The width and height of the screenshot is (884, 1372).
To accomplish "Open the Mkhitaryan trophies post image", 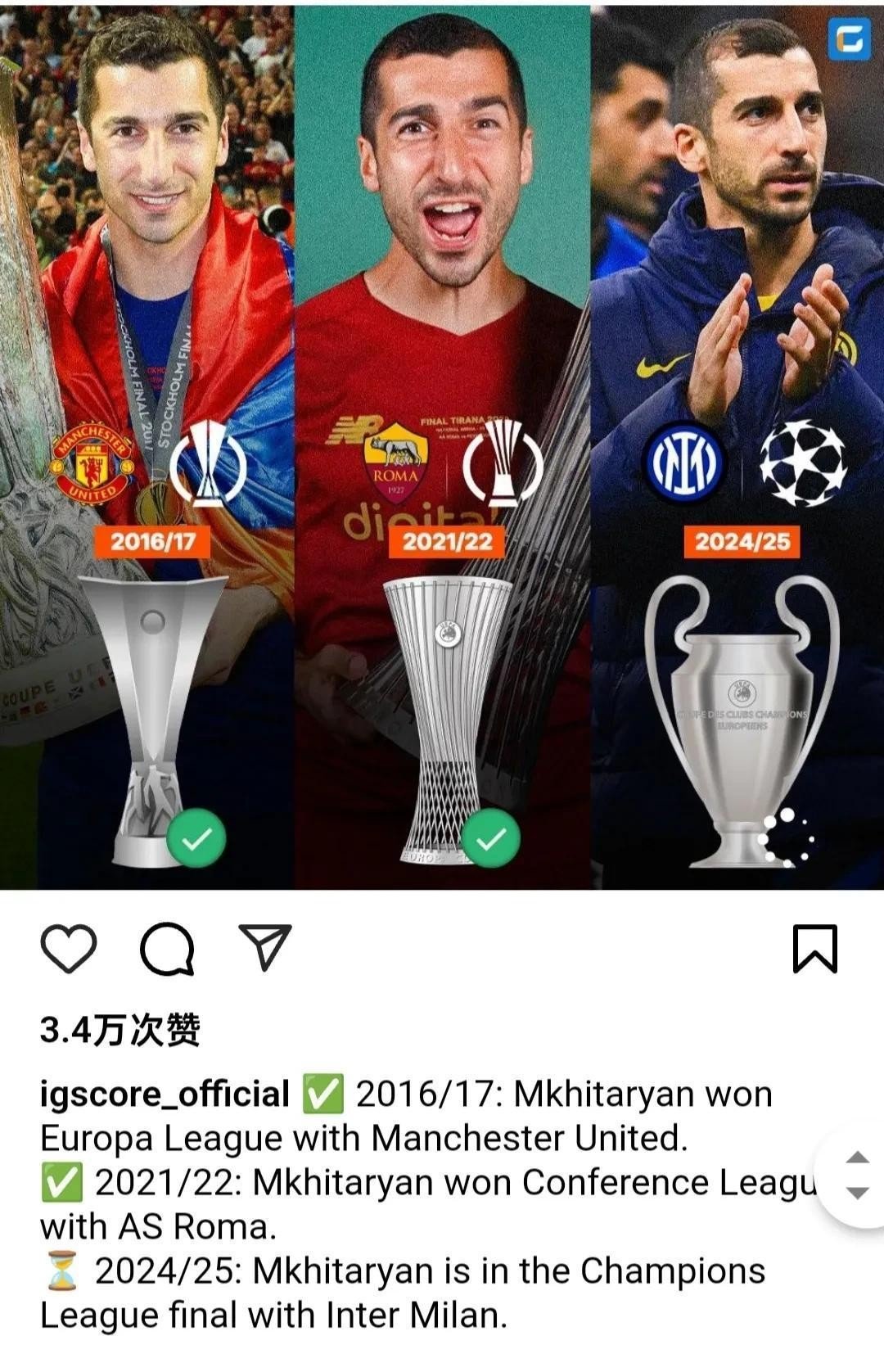I will click(442, 446).
